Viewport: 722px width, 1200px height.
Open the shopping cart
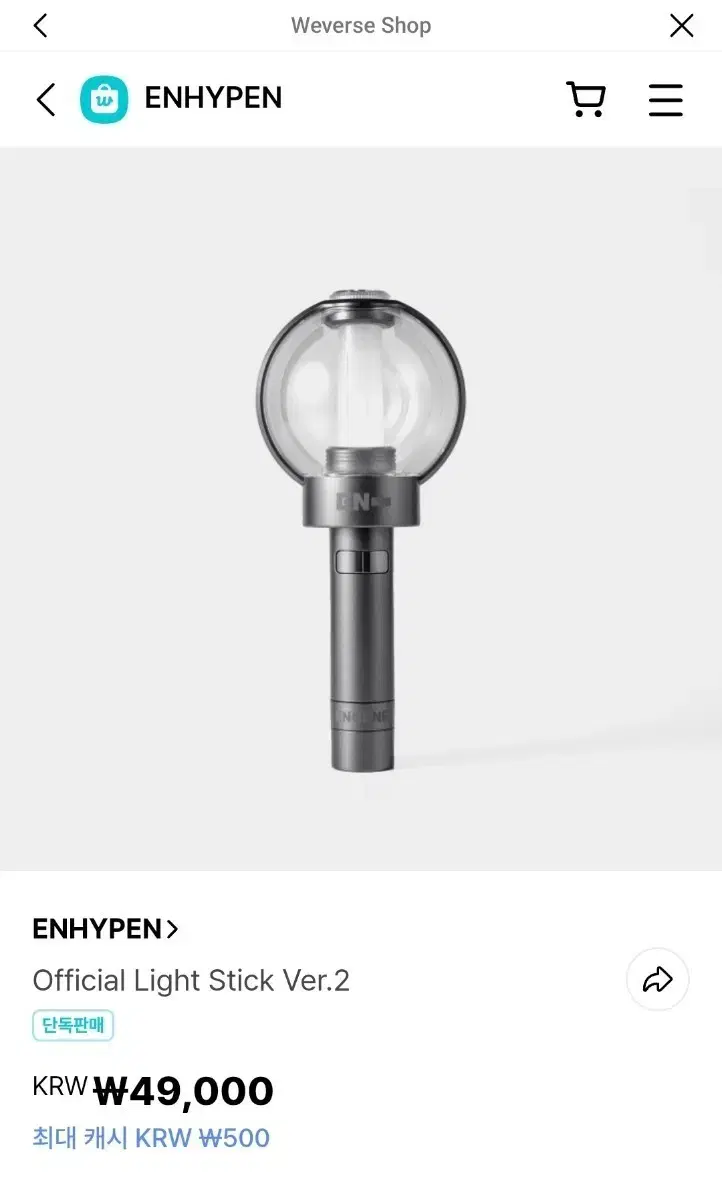click(586, 99)
